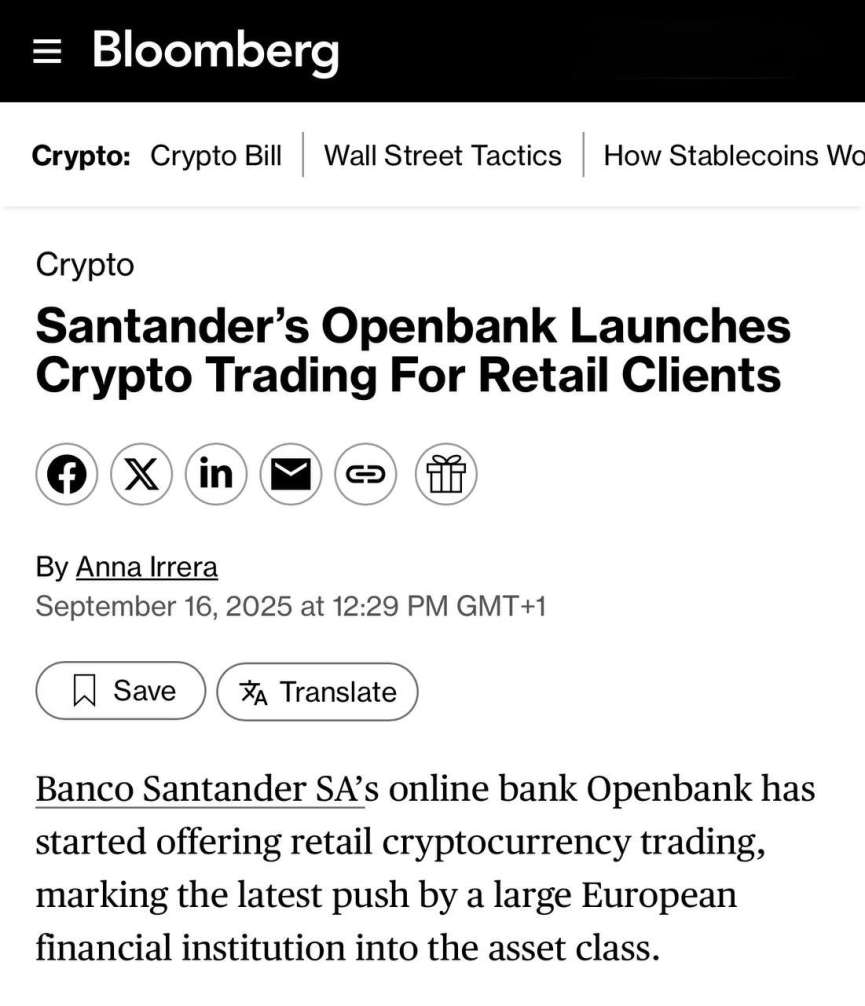Copy the article link
The width and height of the screenshot is (865, 1006).
366,474
